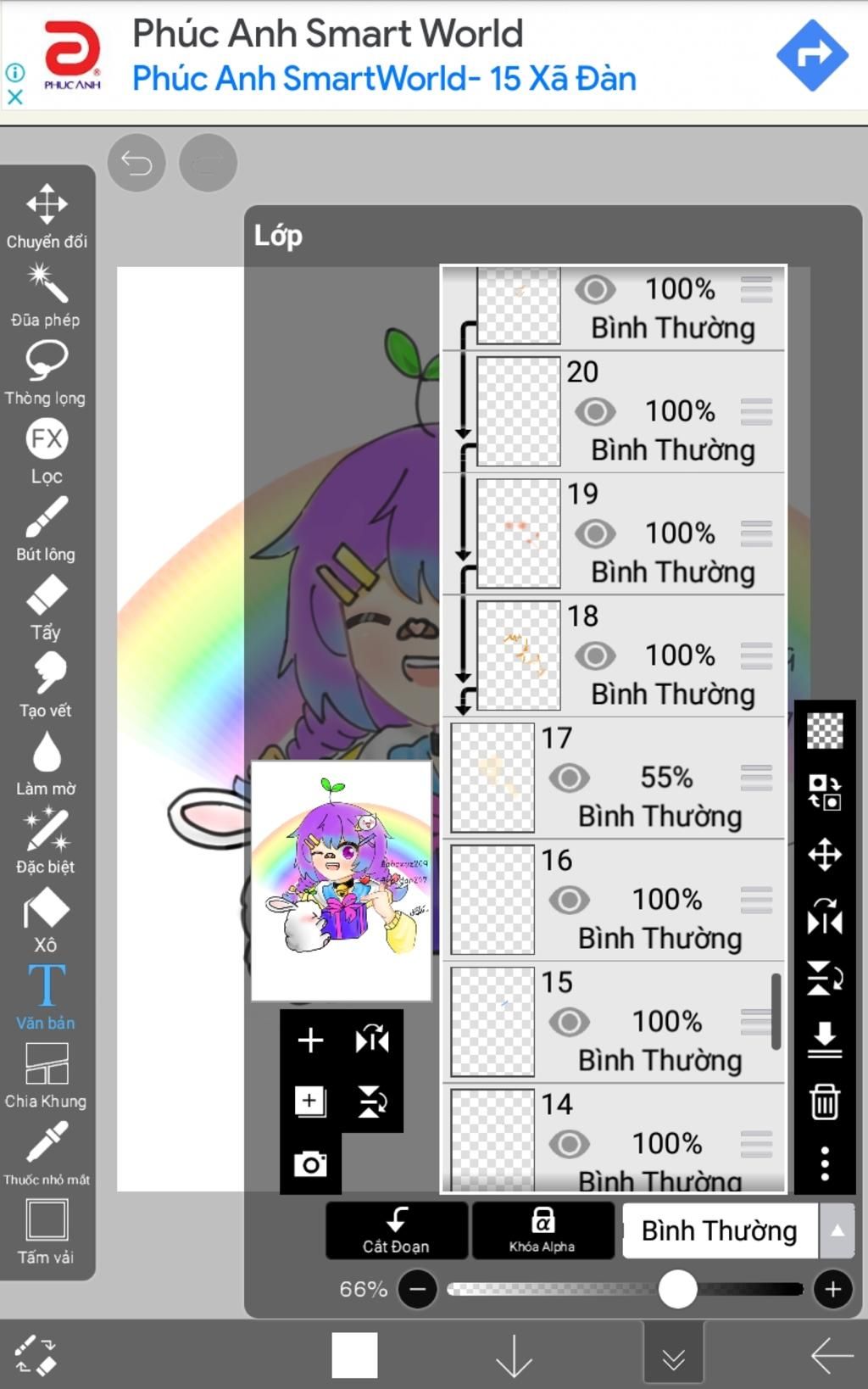The height and width of the screenshot is (1389, 868).
Task: Toggle visibility of layer 19
Action: click(595, 533)
